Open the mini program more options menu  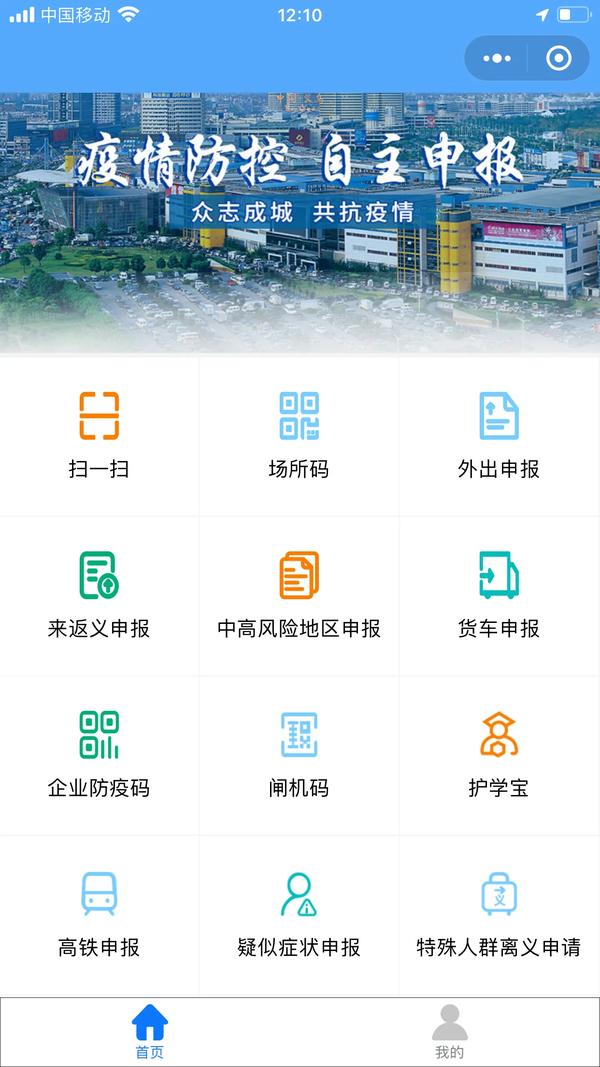click(x=497, y=58)
